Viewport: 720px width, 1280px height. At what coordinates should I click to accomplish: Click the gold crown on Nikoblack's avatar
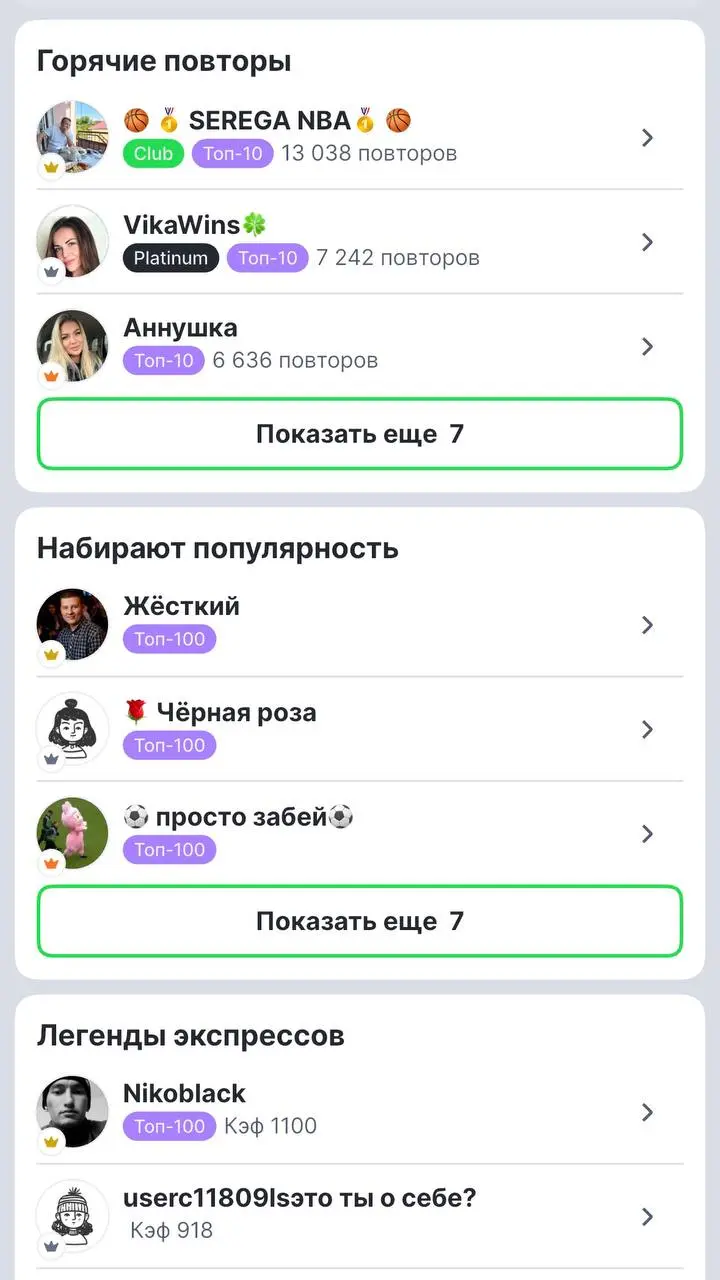tap(51, 1141)
